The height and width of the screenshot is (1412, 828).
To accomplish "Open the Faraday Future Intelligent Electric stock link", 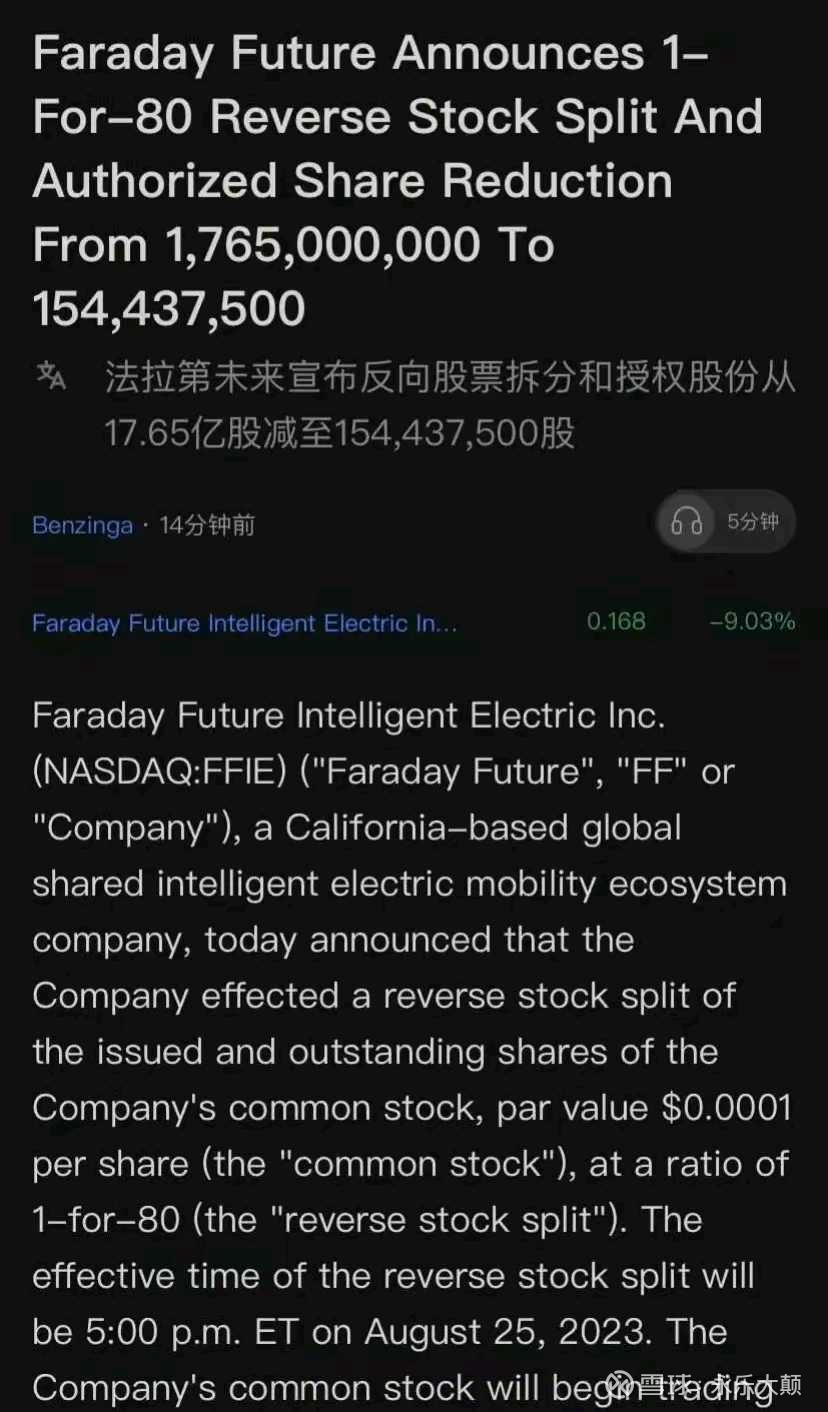I will 244,622.
